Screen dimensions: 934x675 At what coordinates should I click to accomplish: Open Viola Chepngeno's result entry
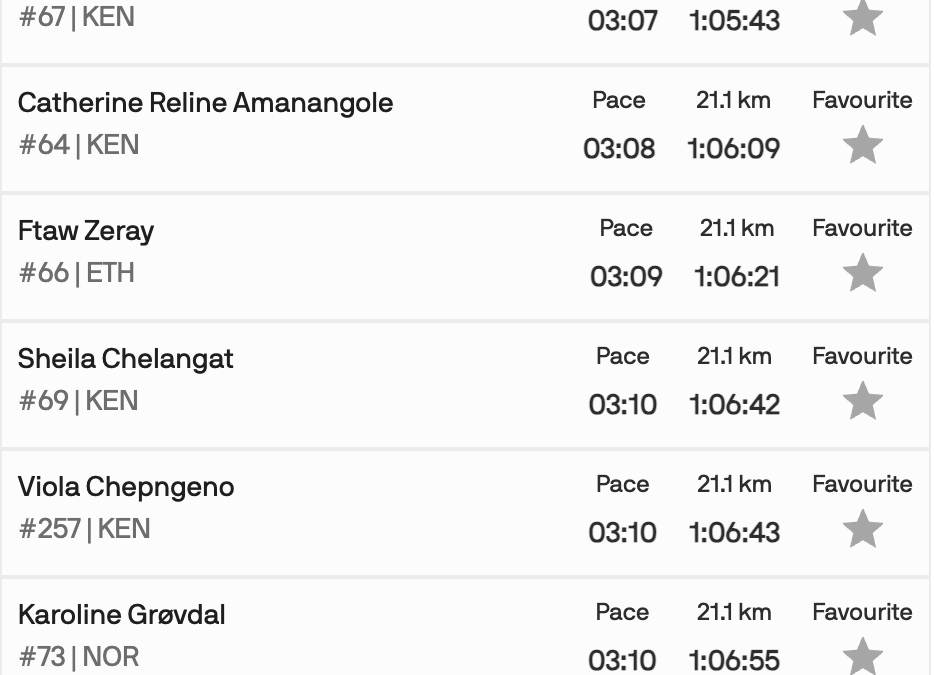click(126, 487)
